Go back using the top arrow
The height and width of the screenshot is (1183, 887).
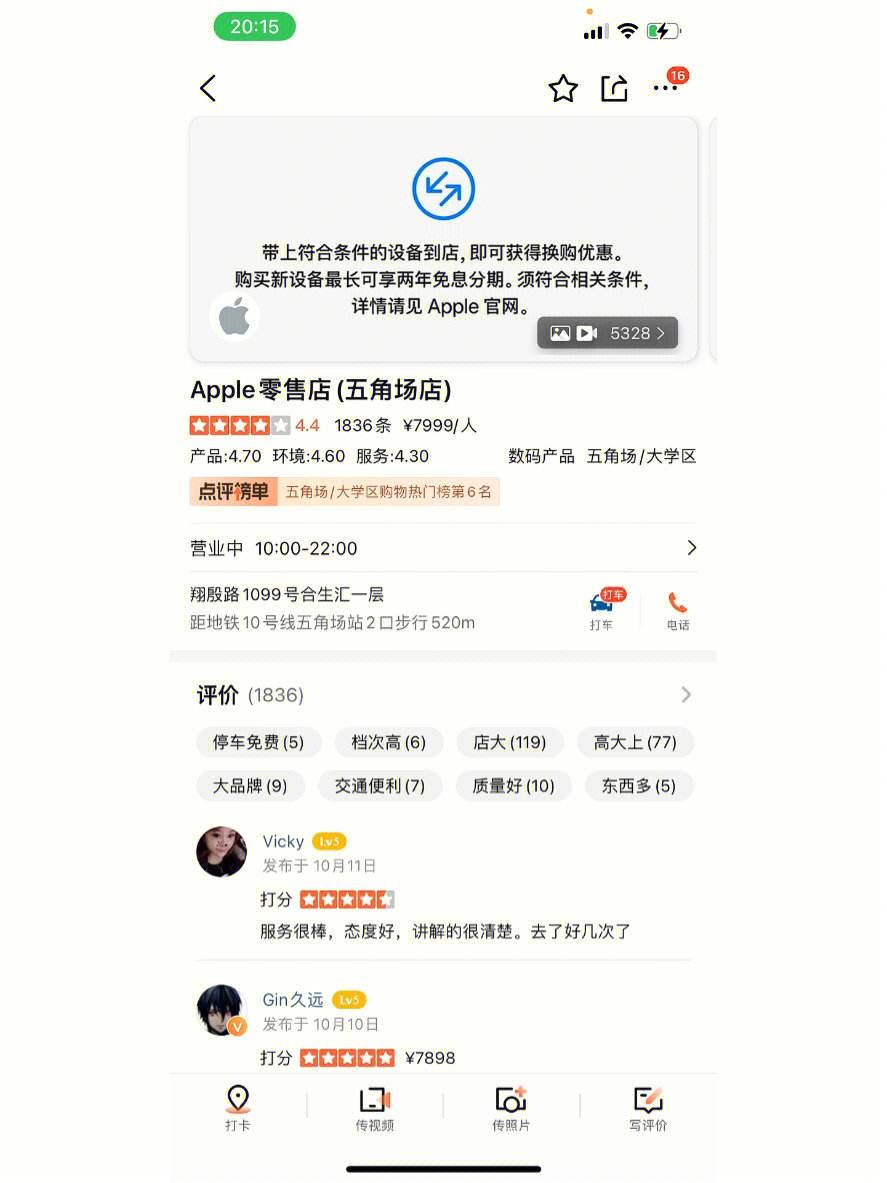208,88
